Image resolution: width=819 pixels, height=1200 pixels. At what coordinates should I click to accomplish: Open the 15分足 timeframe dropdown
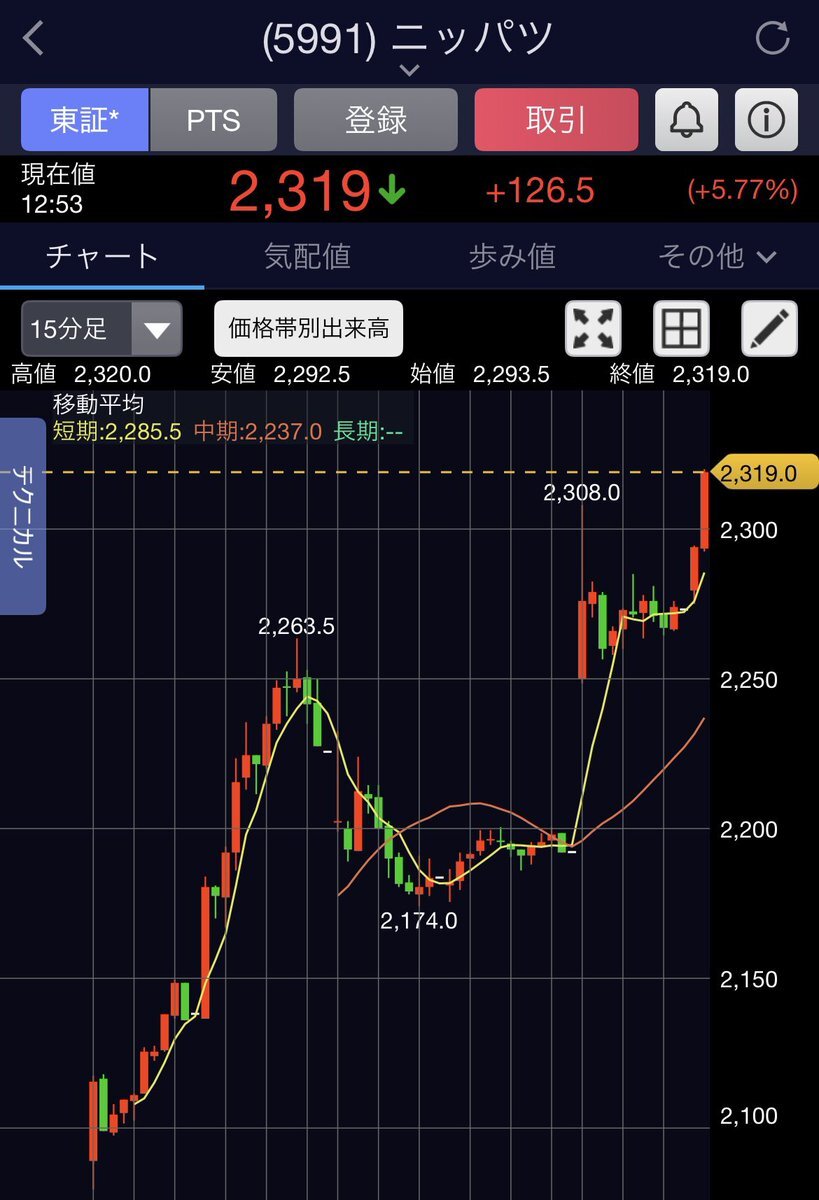point(101,329)
